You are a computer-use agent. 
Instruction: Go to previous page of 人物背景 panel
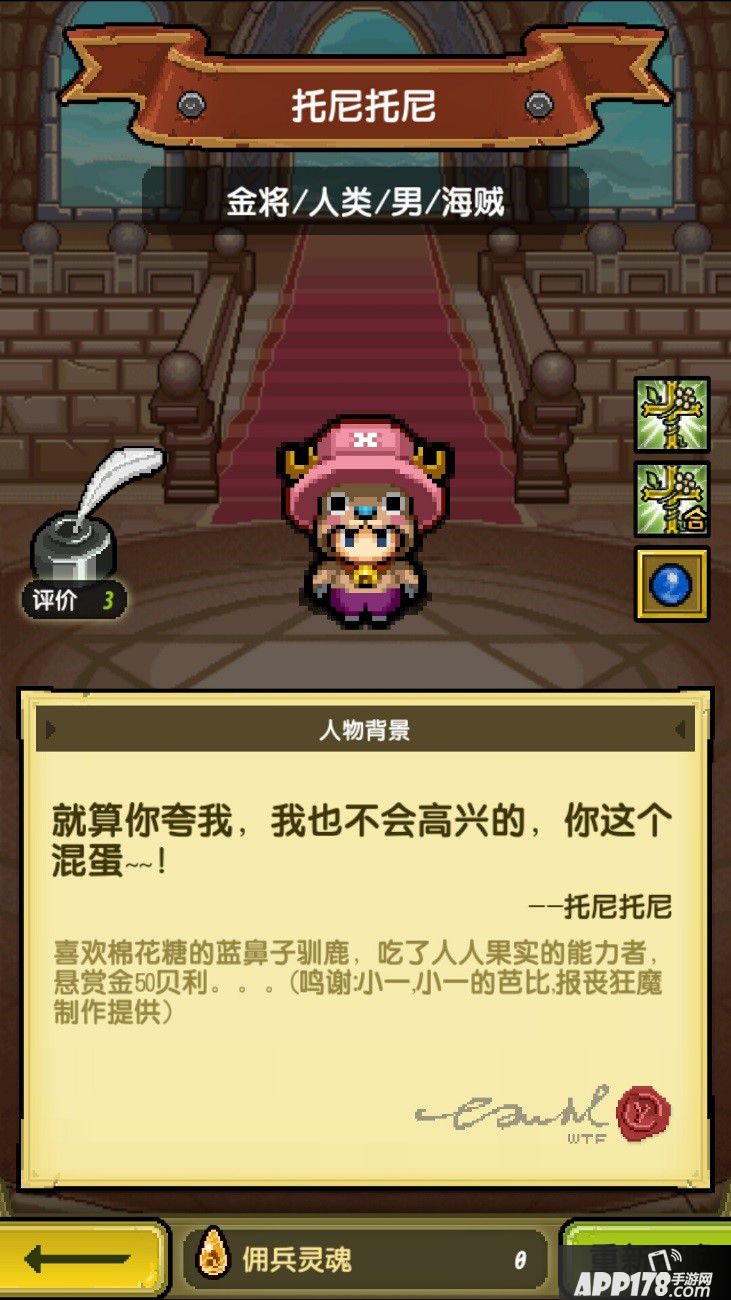tap(50, 731)
